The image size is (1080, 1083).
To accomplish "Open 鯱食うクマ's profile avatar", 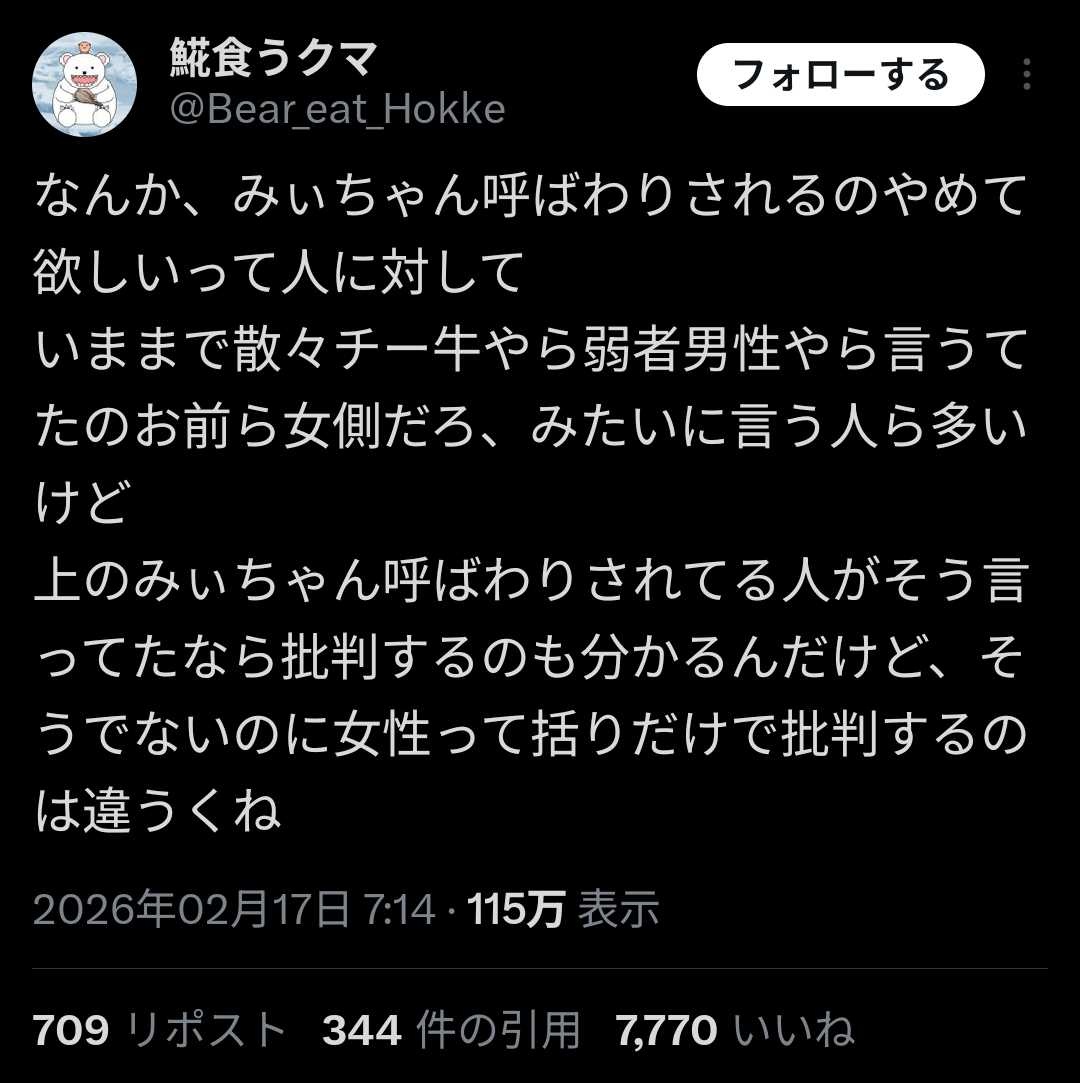I will (x=85, y=84).
